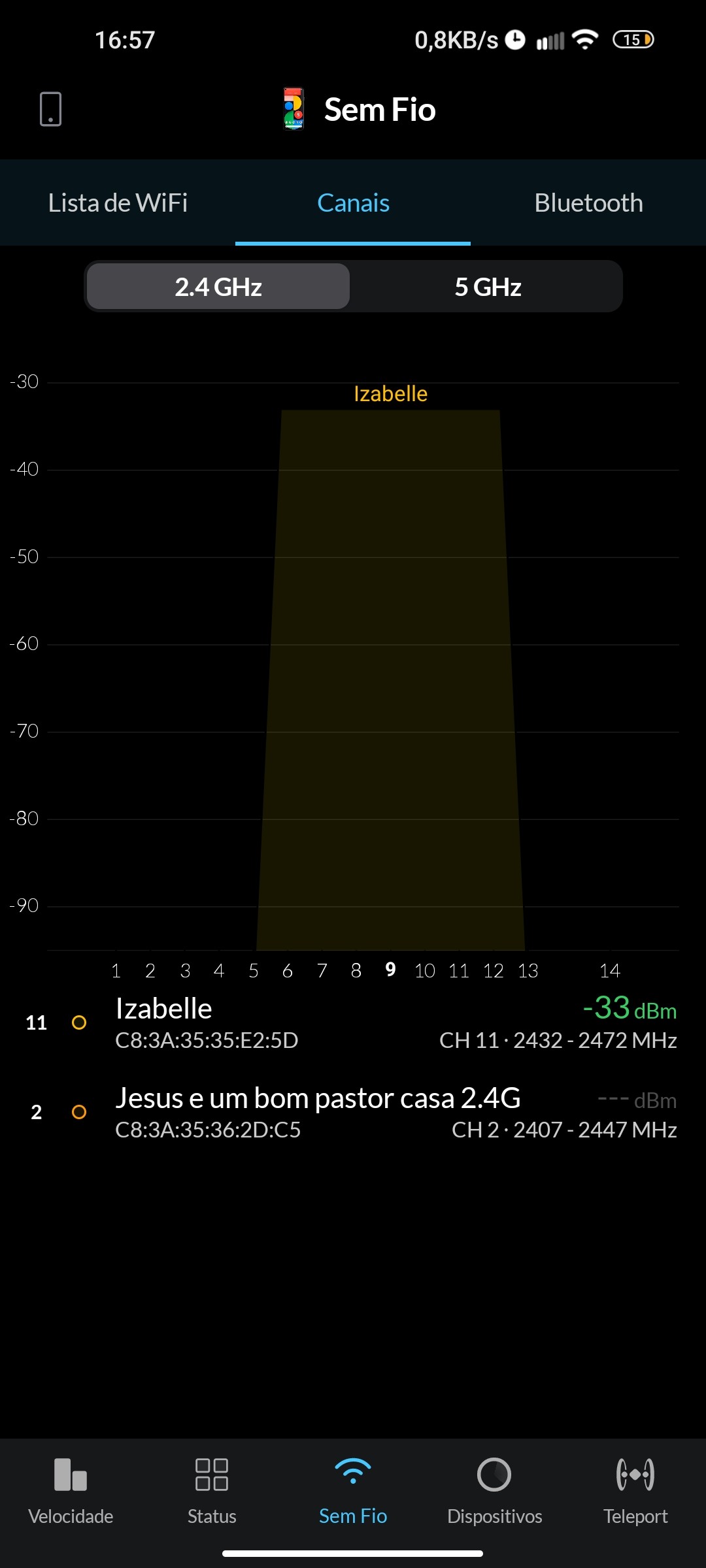Switch to Lista de WiFi tab

tap(118, 203)
